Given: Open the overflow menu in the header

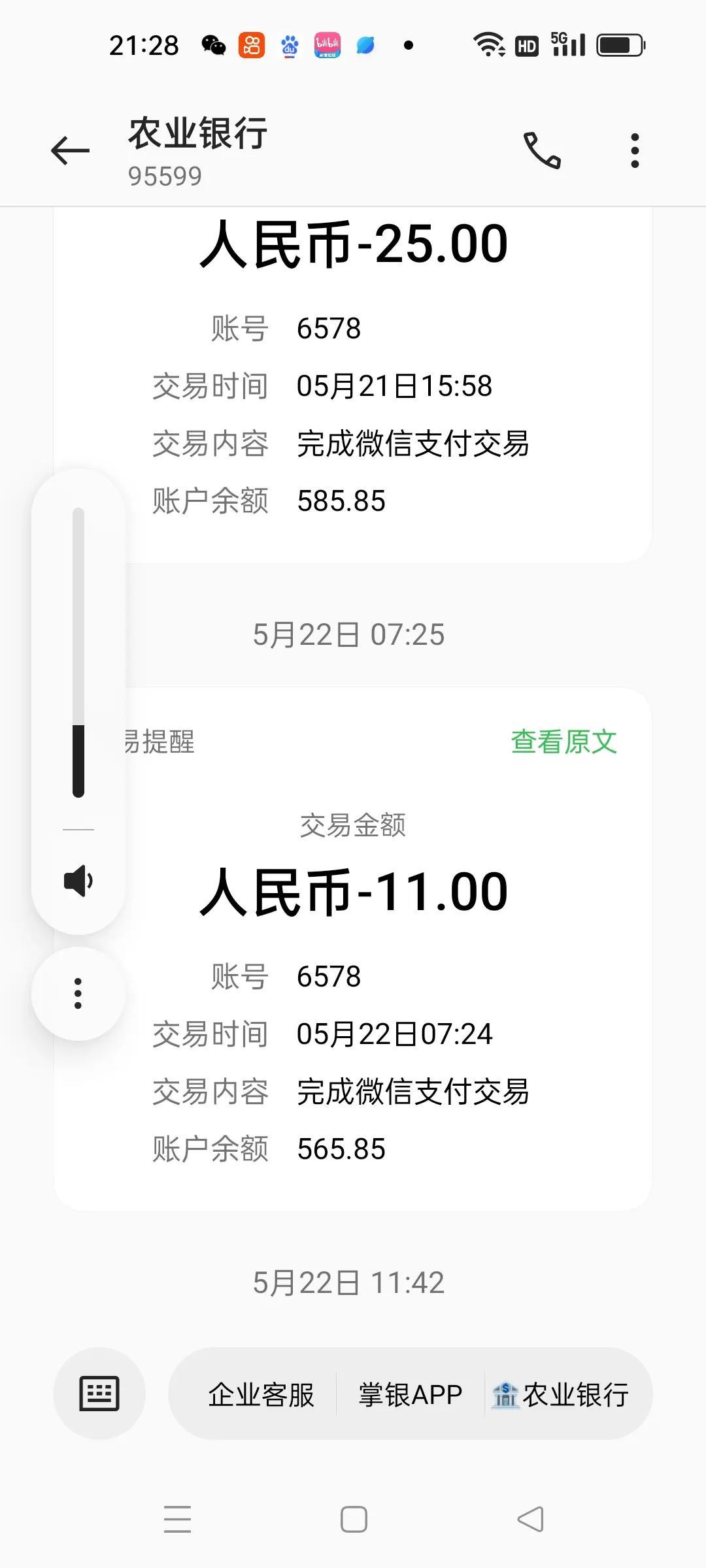Looking at the screenshot, I should click(x=635, y=151).
